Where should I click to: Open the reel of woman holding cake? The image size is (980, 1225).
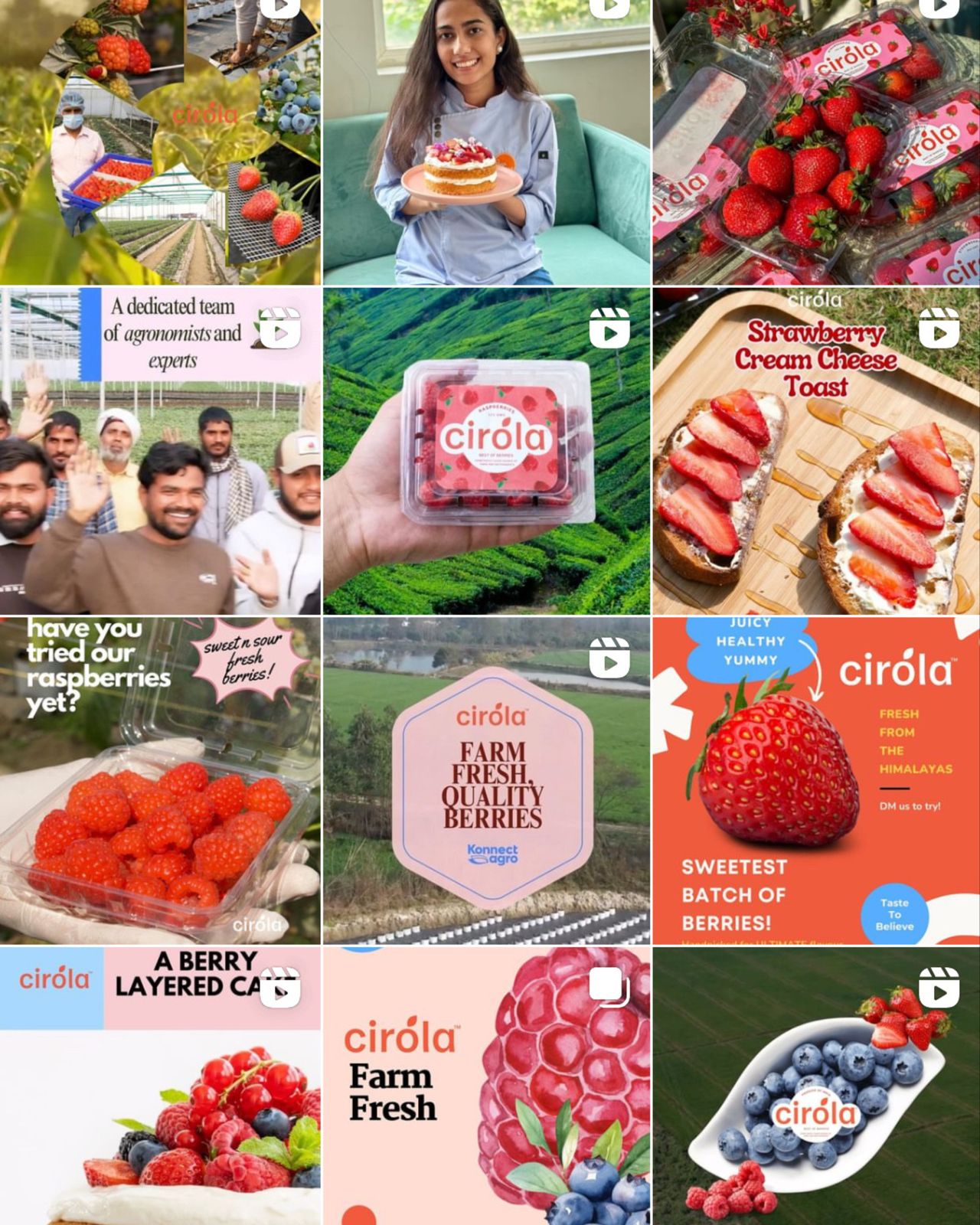point(486,142)
